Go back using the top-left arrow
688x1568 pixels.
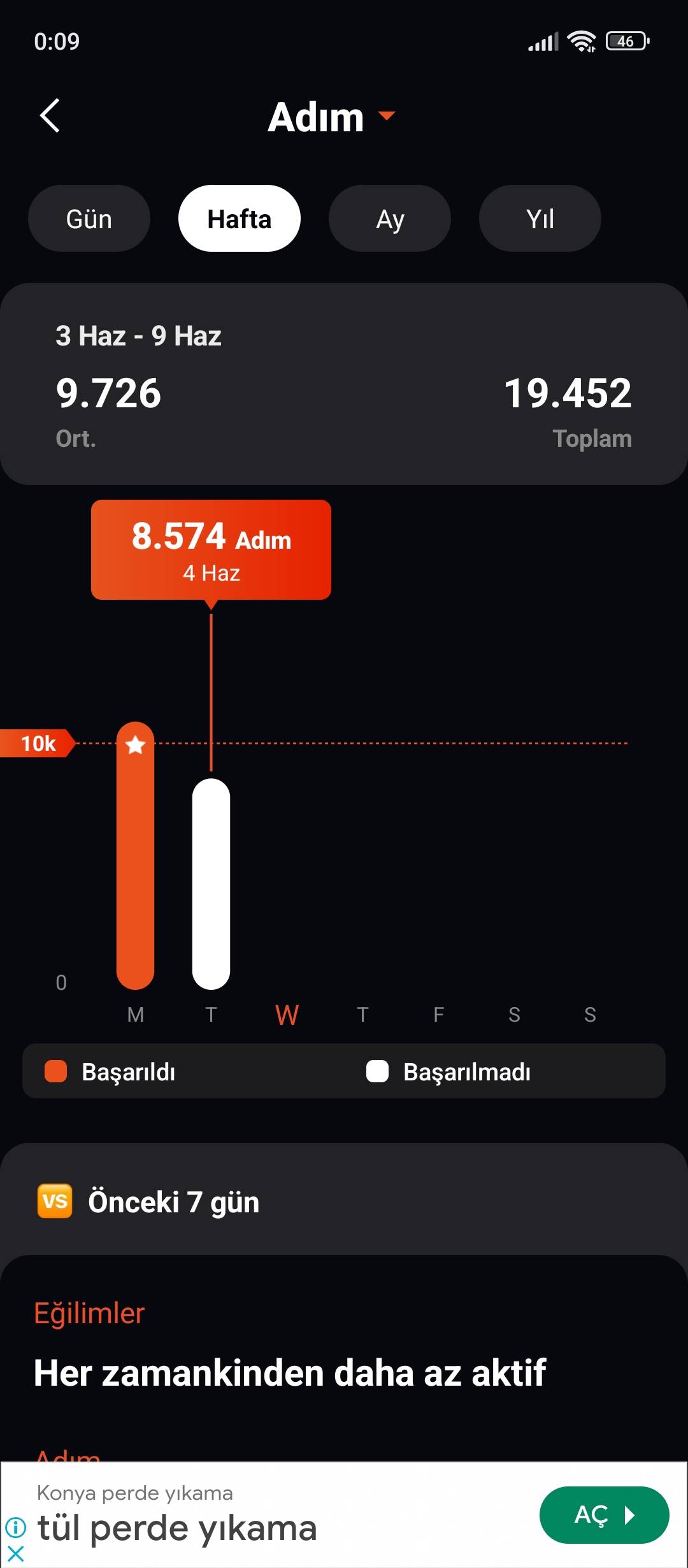click(x=50, y=115)
